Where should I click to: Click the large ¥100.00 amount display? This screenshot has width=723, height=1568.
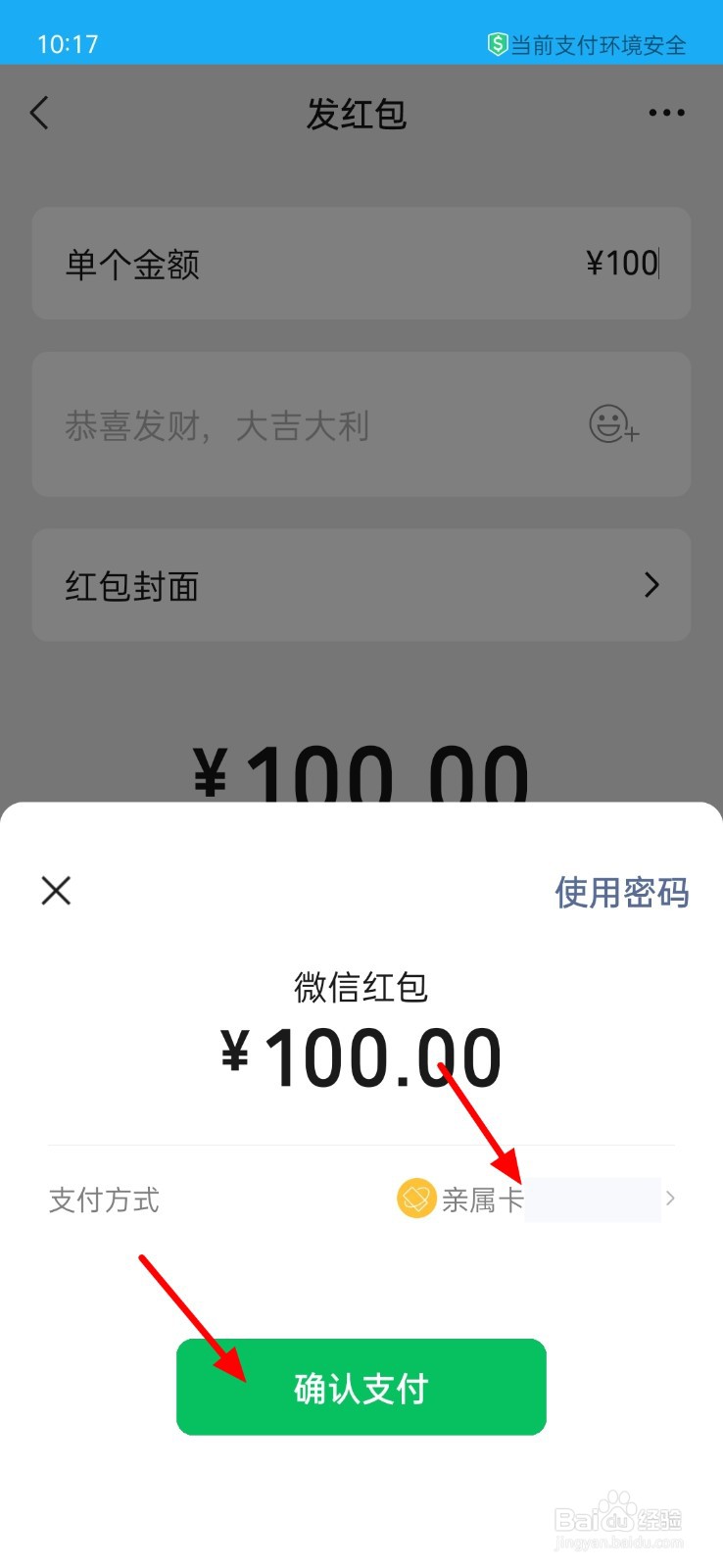click(x=361, y=1054)
